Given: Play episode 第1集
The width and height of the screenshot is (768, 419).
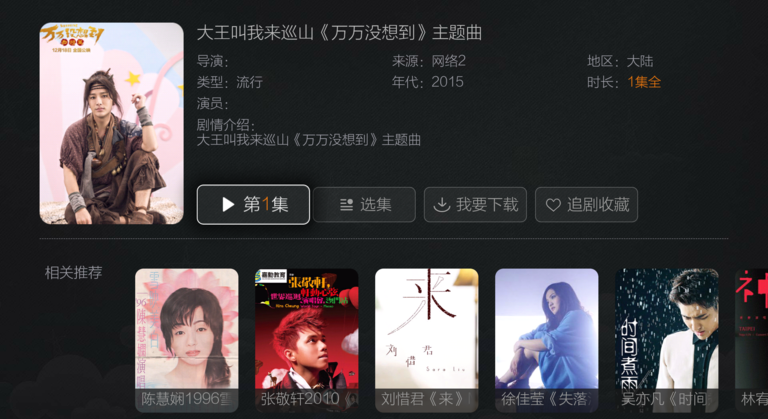Looking at the screenshot, I should pos(253,205).
